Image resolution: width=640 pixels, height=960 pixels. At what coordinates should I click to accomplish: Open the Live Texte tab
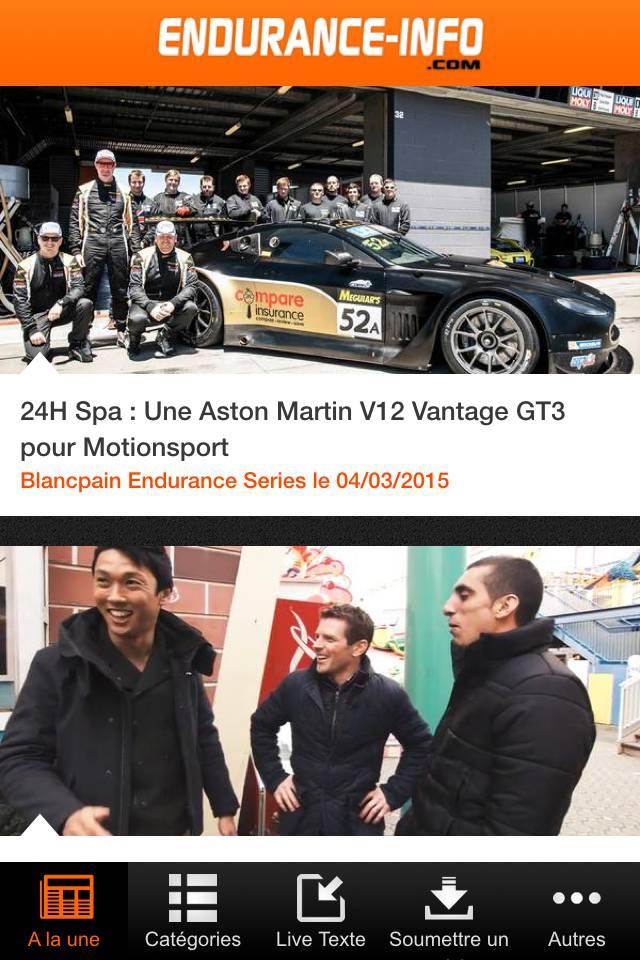[321, 911]
